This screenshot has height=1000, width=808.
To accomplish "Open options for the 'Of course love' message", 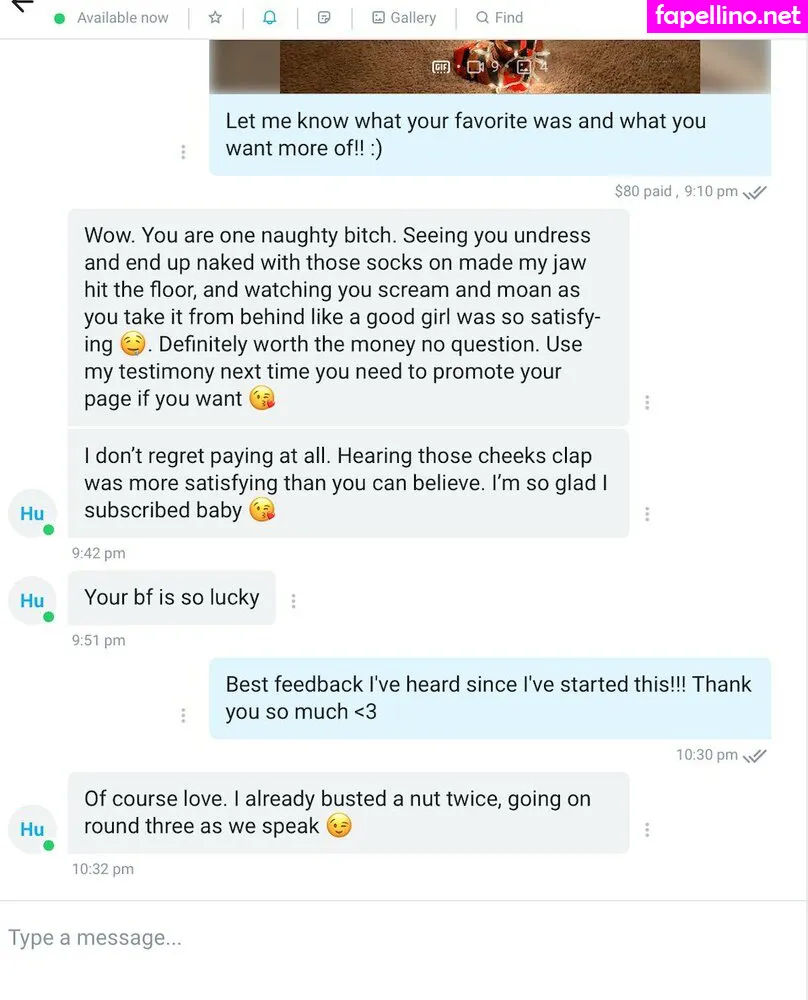I will coord(647,829).
